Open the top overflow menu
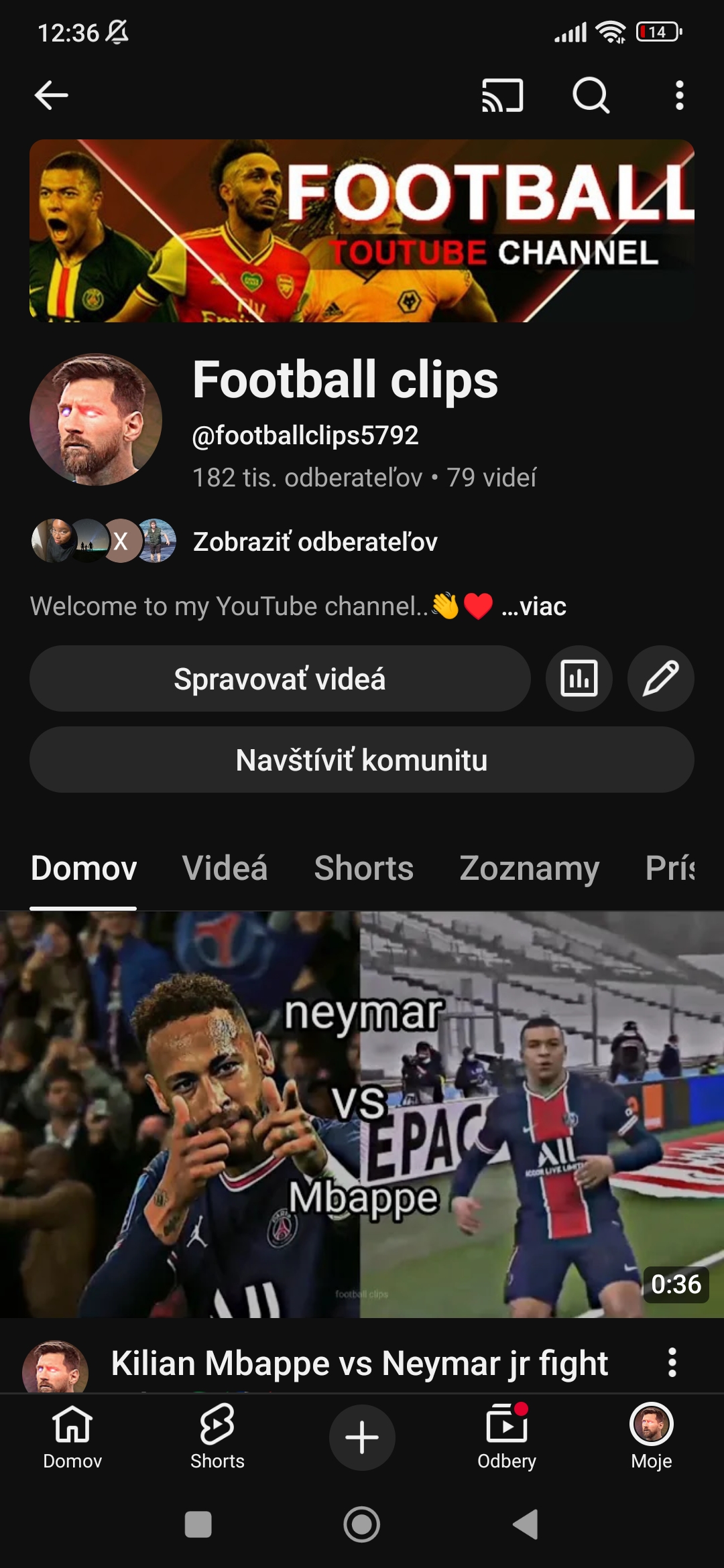724x1568 pixels. (x=679, y=95)
